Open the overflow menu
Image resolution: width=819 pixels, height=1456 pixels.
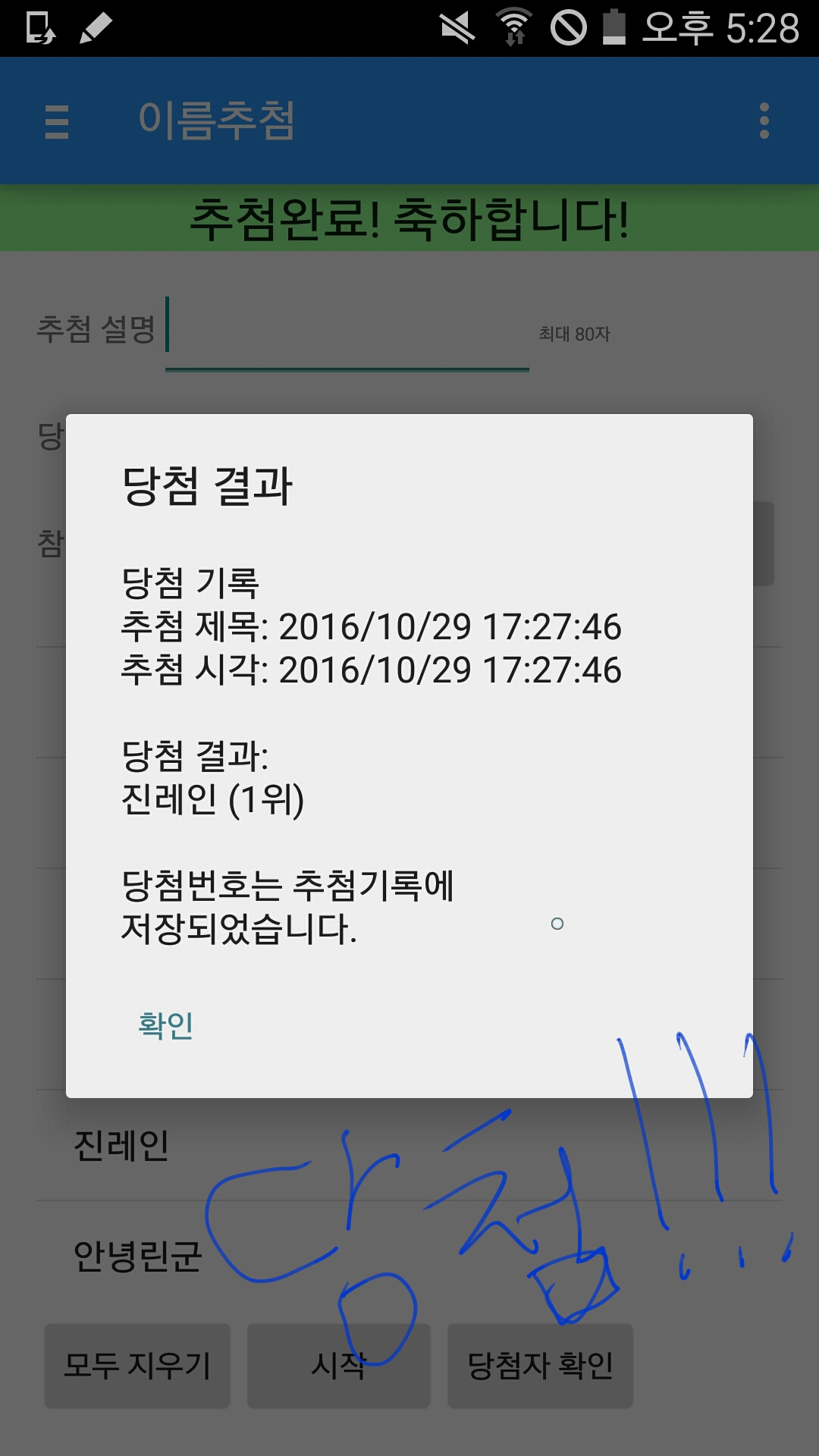click(x=764, y=121)
